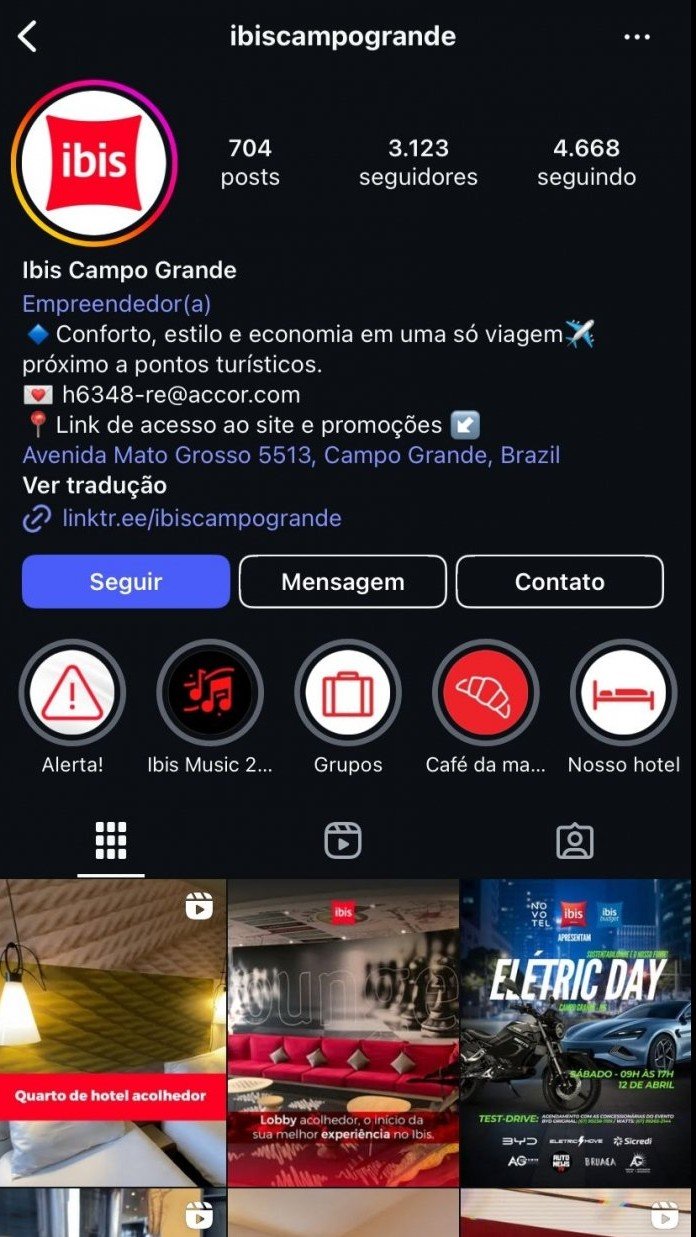
Task: View the Alerta! story highlight
Action: pos(72,693)
